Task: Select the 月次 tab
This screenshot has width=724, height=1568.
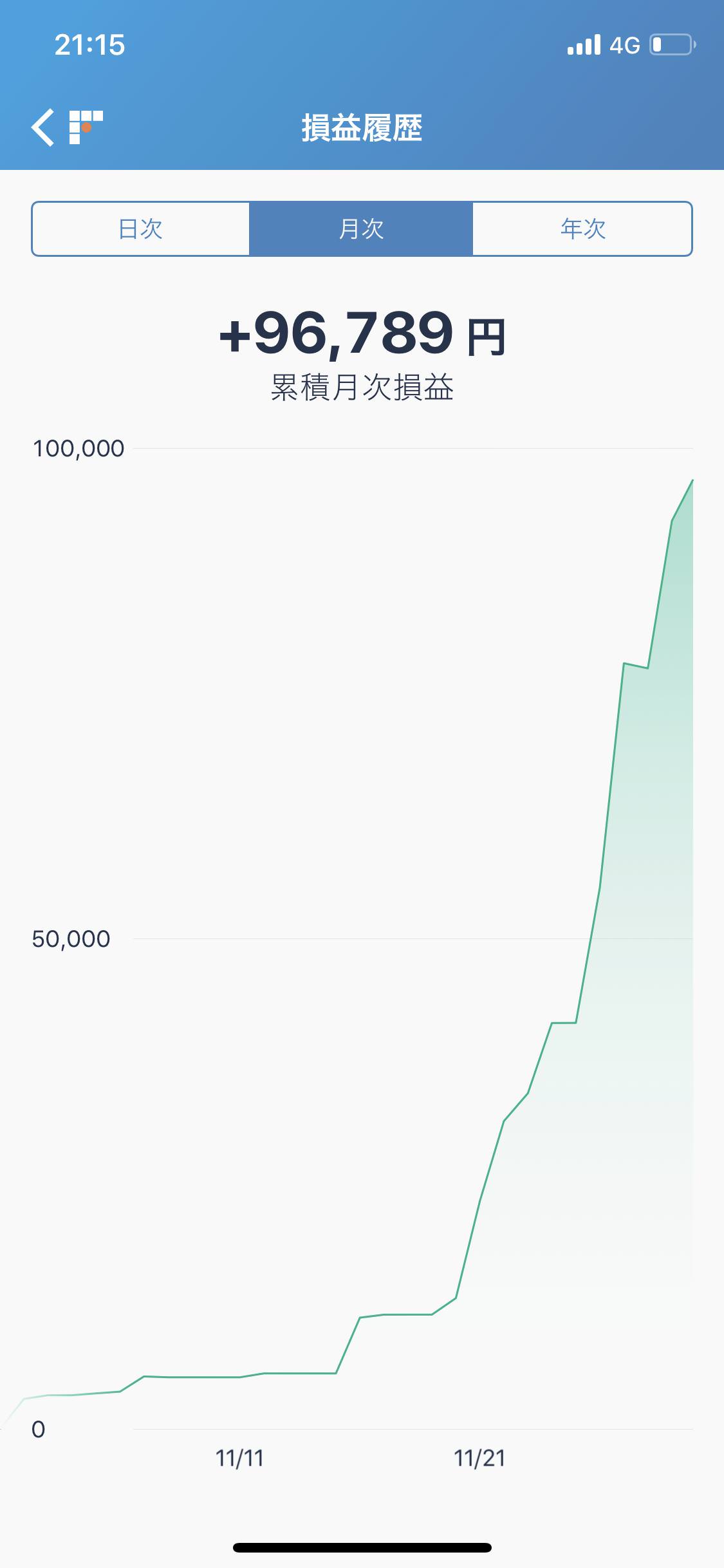Action: 361,229
